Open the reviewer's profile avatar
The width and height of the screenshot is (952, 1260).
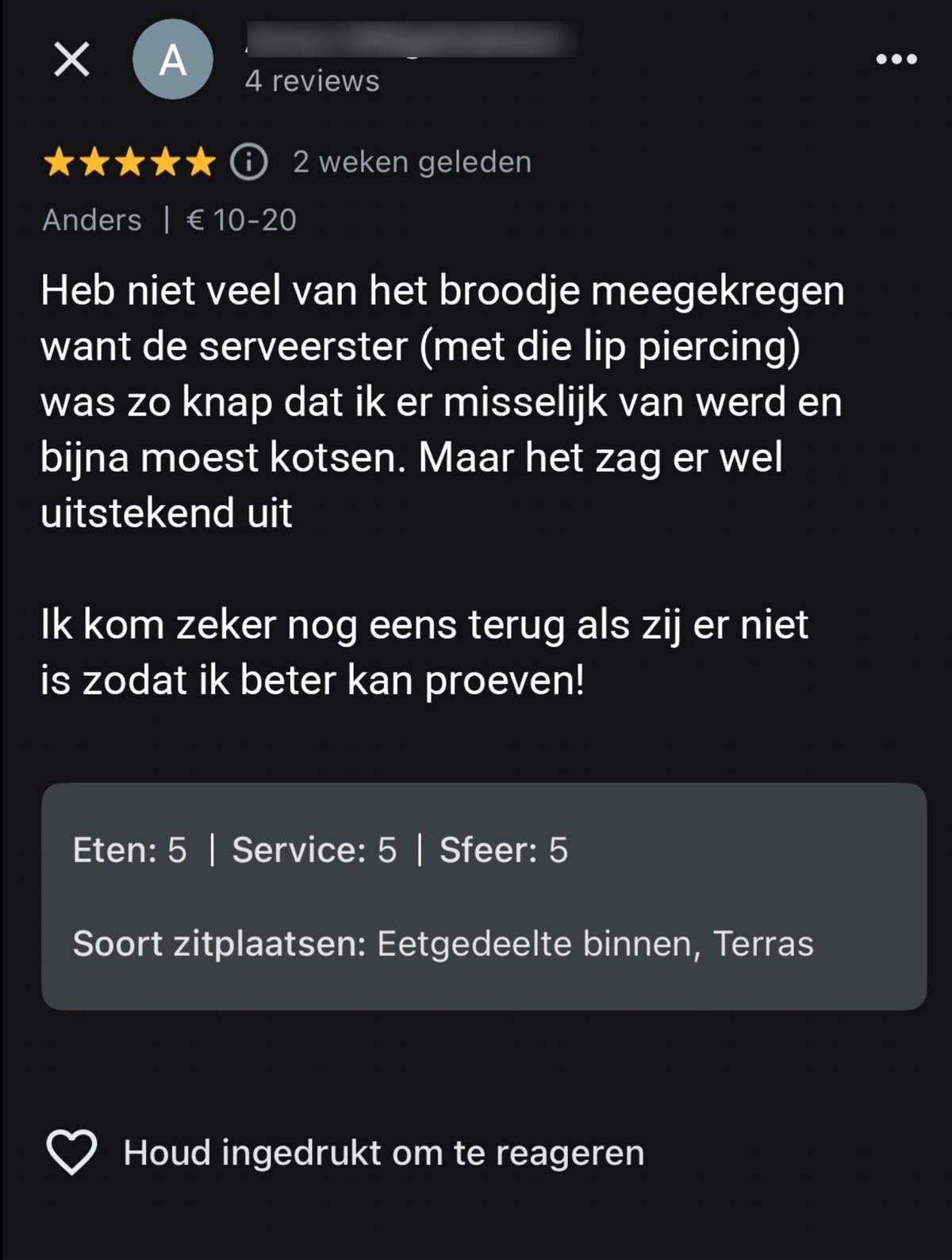[x=173, y=60]
